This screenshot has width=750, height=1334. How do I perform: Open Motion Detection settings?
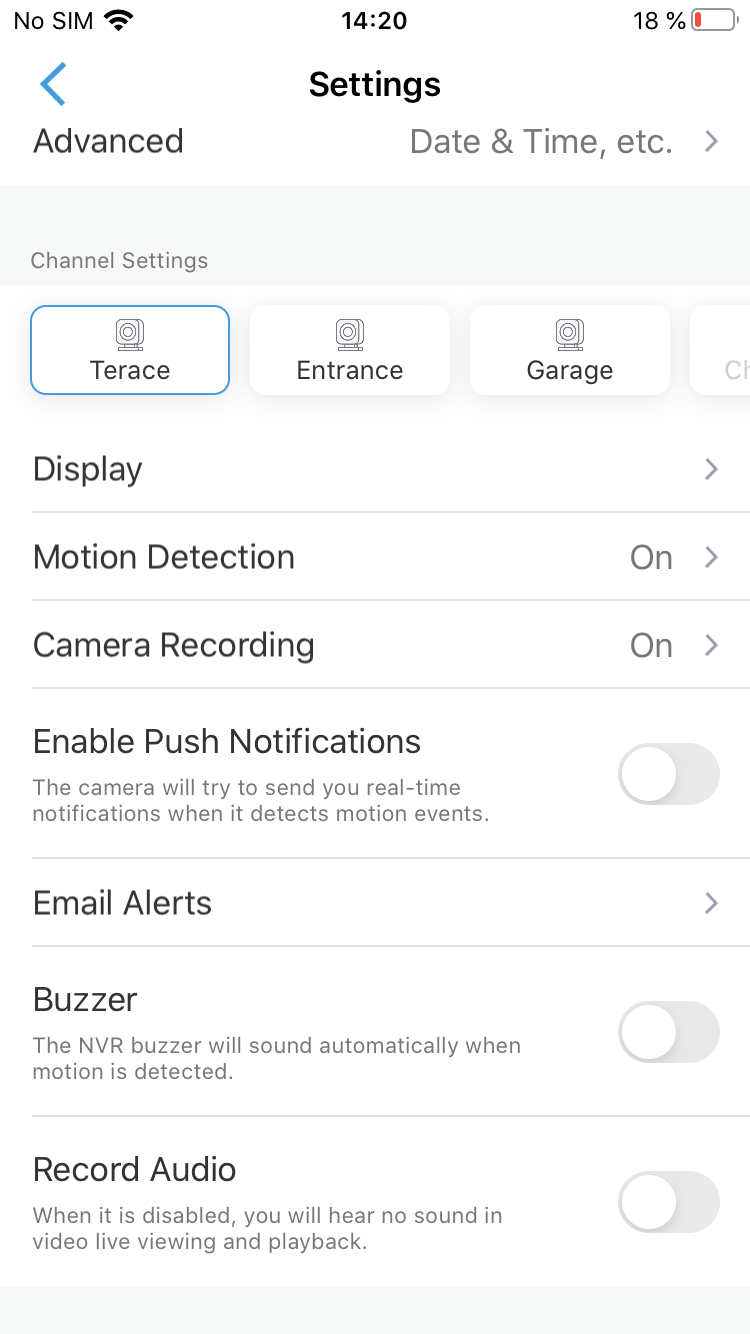pos(375,557)
